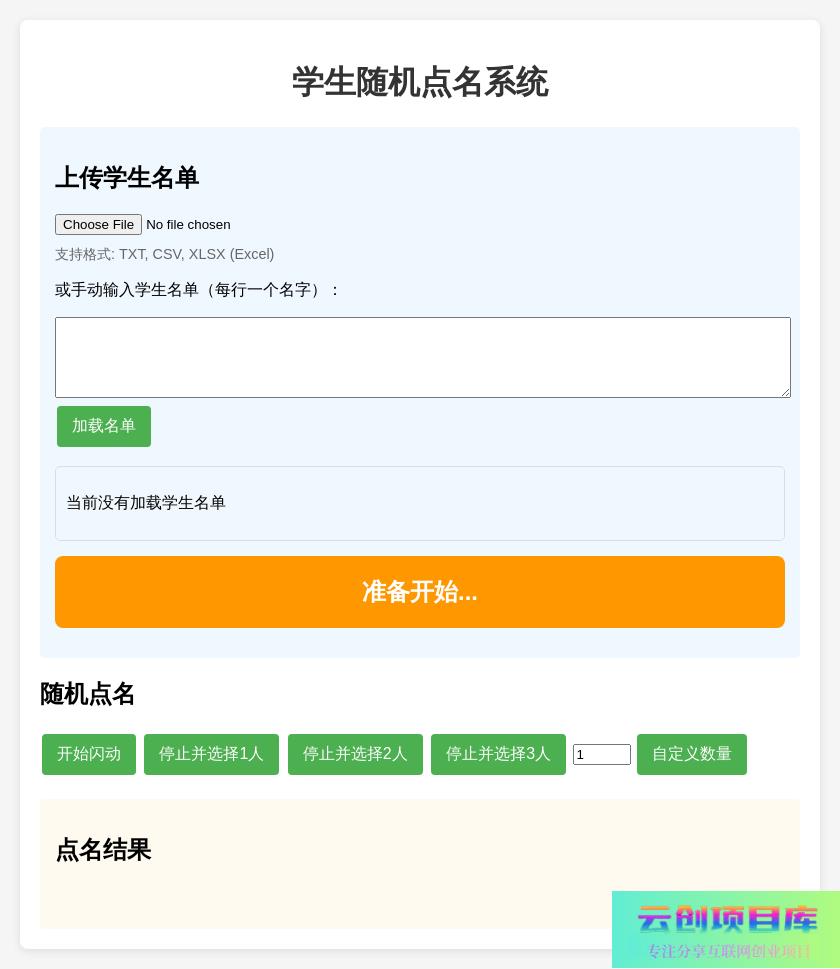840x969 pixels.
Task: Tap 加载名单 to load the list
Action: point(104,426)
